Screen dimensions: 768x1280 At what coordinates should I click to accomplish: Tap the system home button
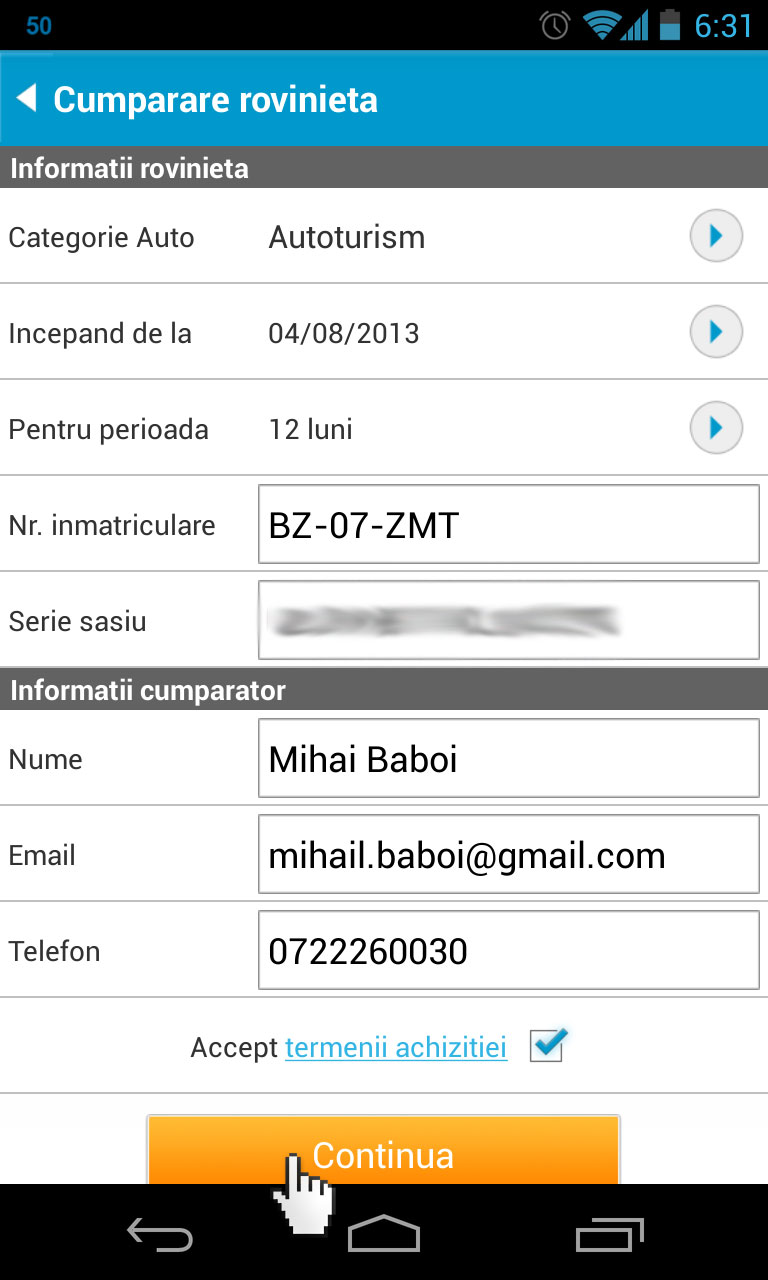click(x=383, y=1234)
